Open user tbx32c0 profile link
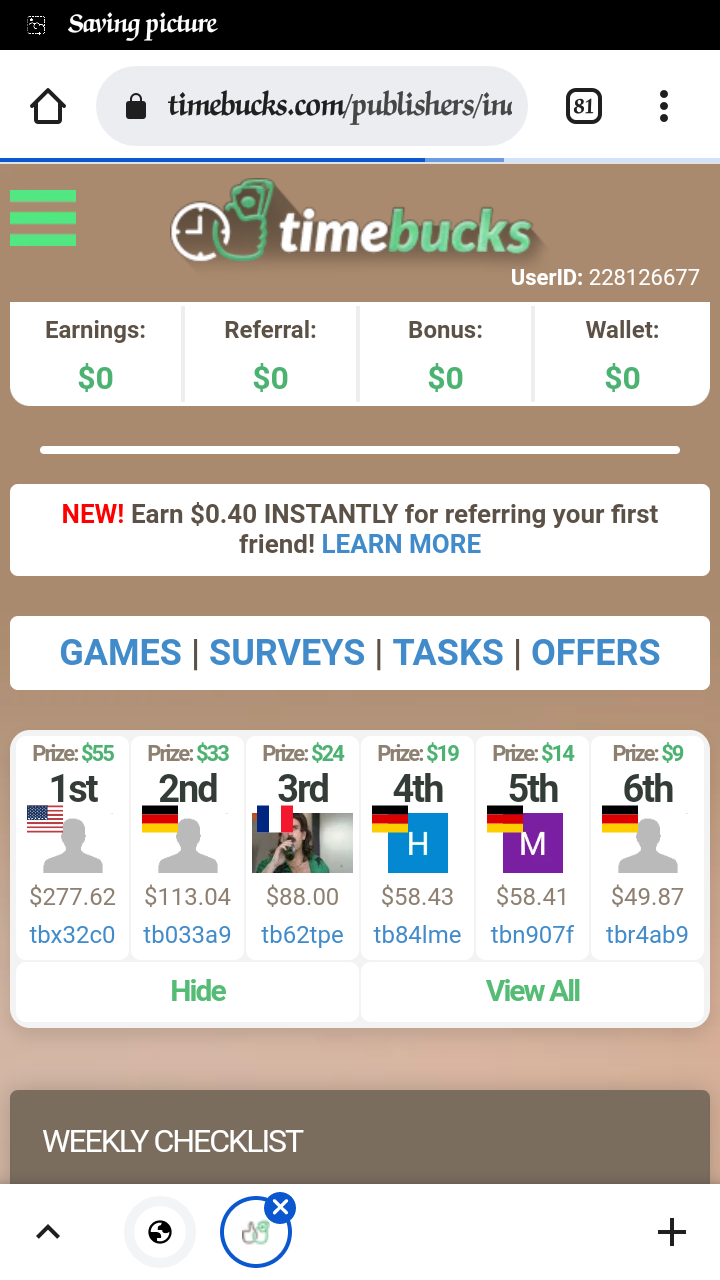 (72, 935)
